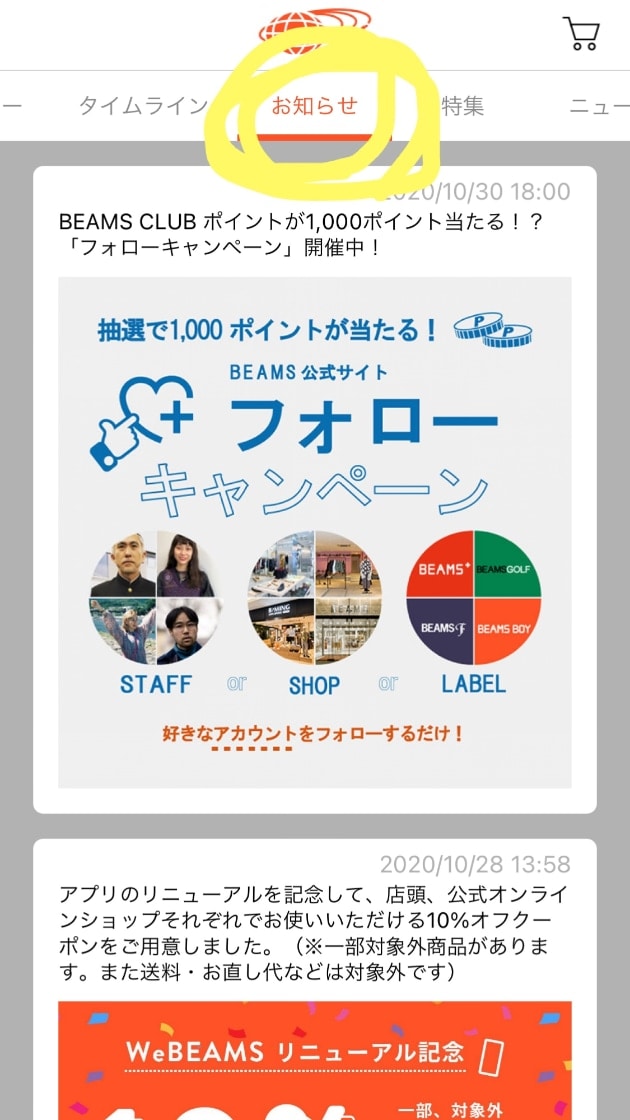Open the shopping cart
This screenshot has height=1120, width=630.
(581, 33)
